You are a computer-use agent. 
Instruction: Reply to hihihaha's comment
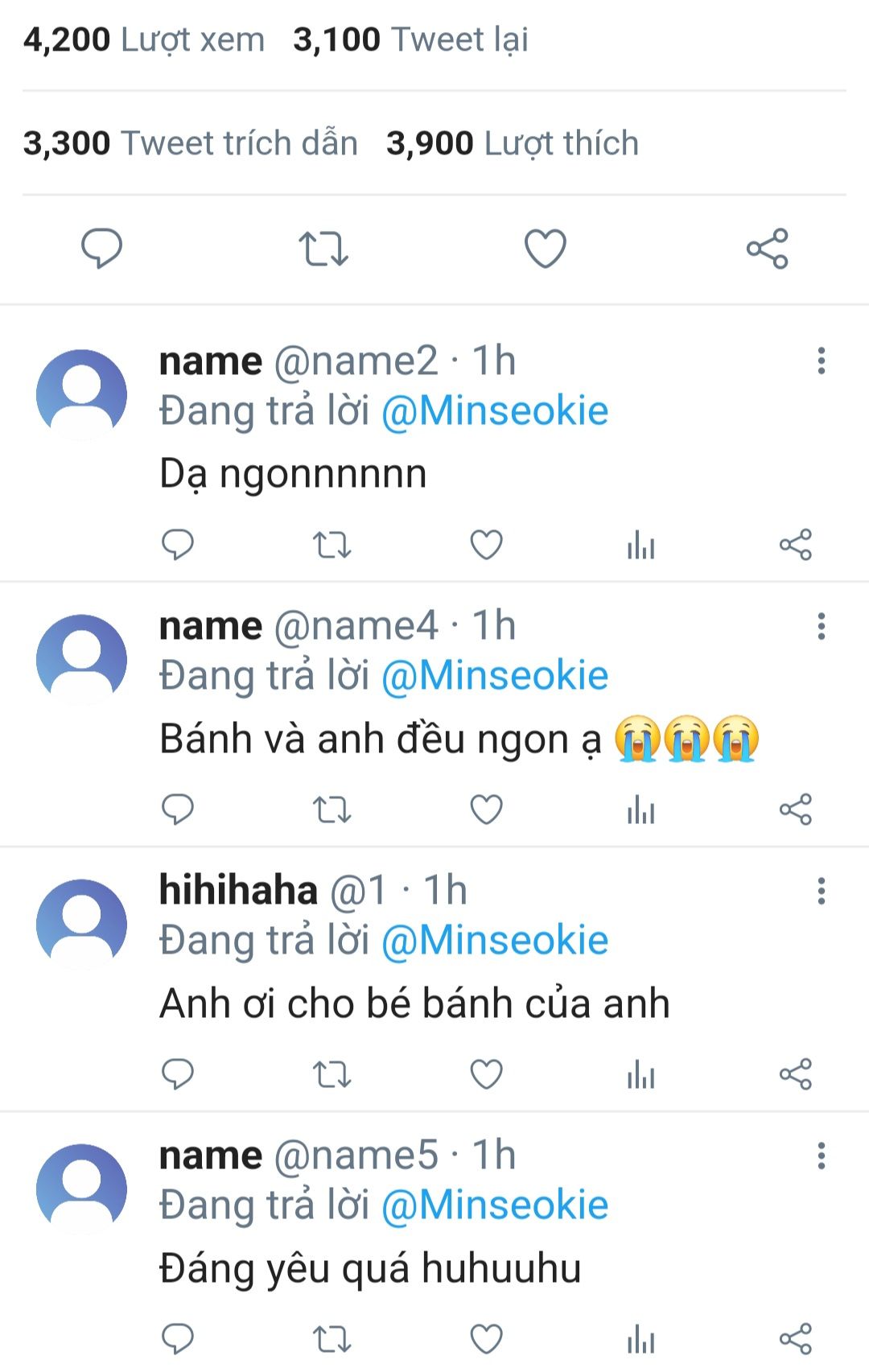click(x=178, y=1074)
